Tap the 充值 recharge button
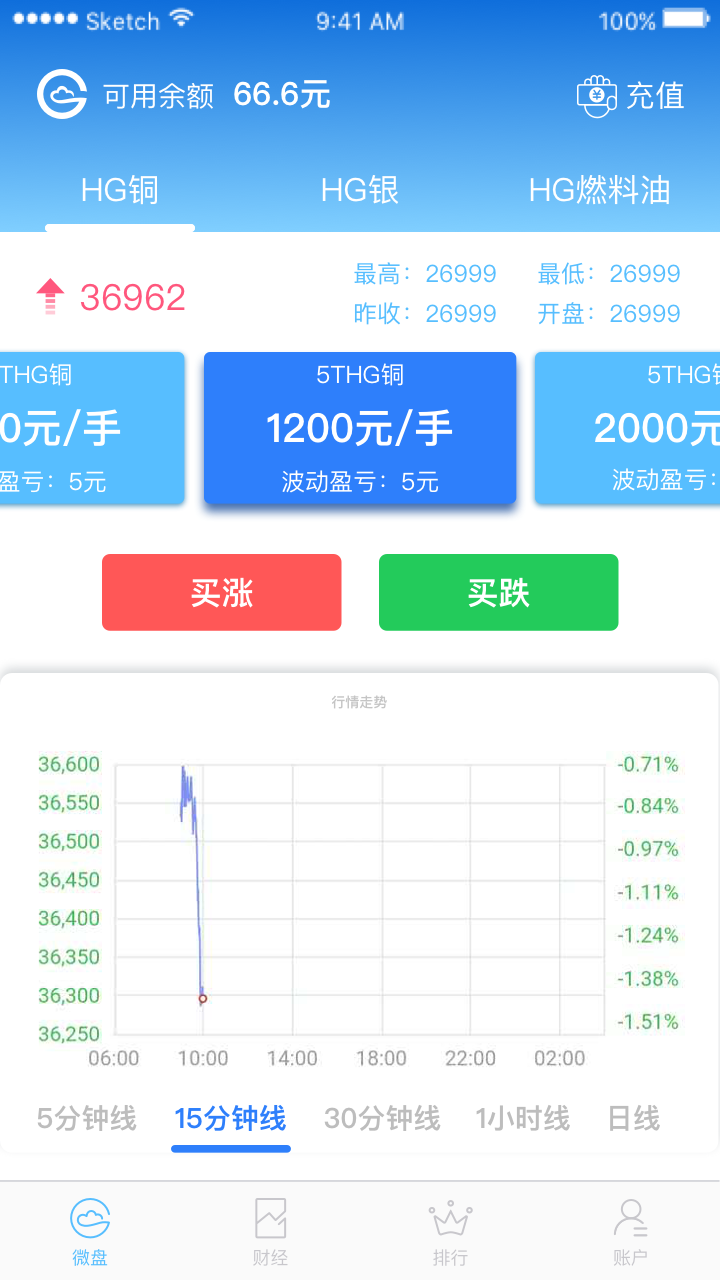This screenshot has height=1280, width=720. coord(631,96)
